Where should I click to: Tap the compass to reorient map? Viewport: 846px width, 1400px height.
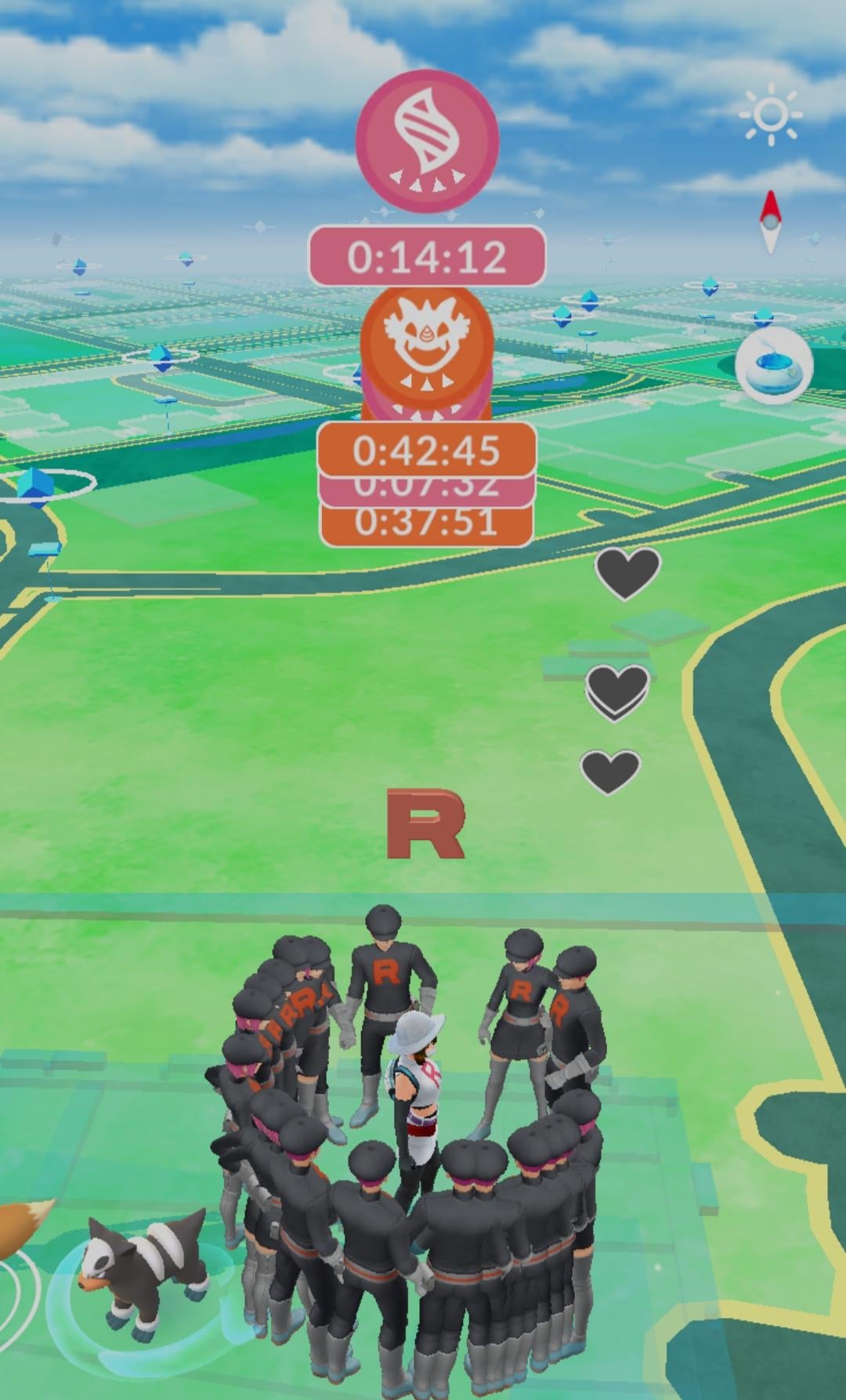[x=771, y=222]
